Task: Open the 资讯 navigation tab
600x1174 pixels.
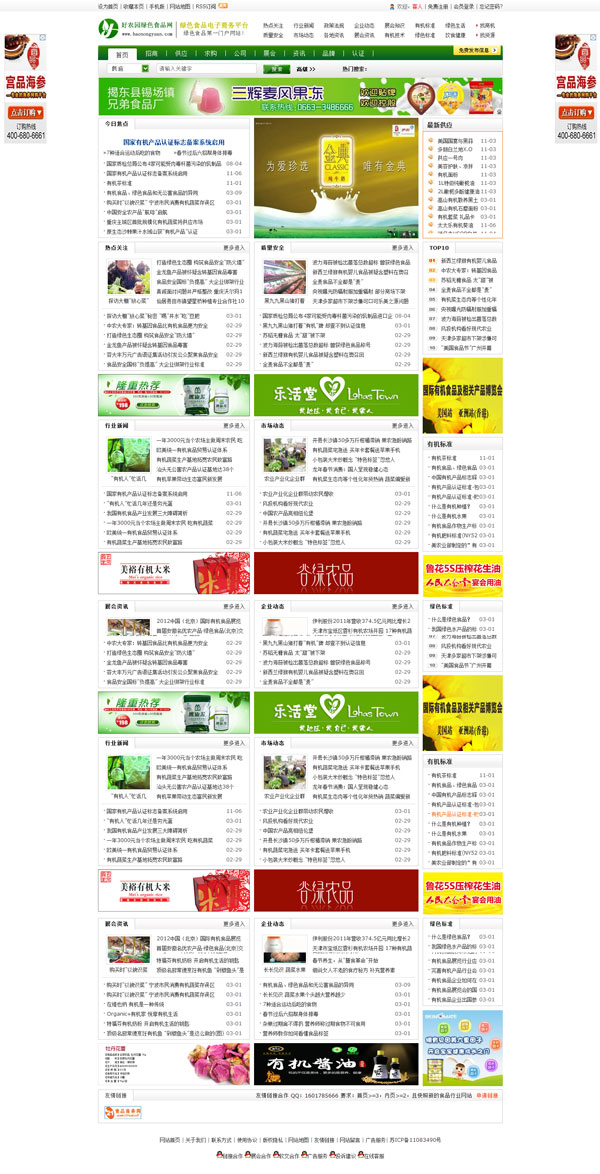Action: (x=299, y=54)
